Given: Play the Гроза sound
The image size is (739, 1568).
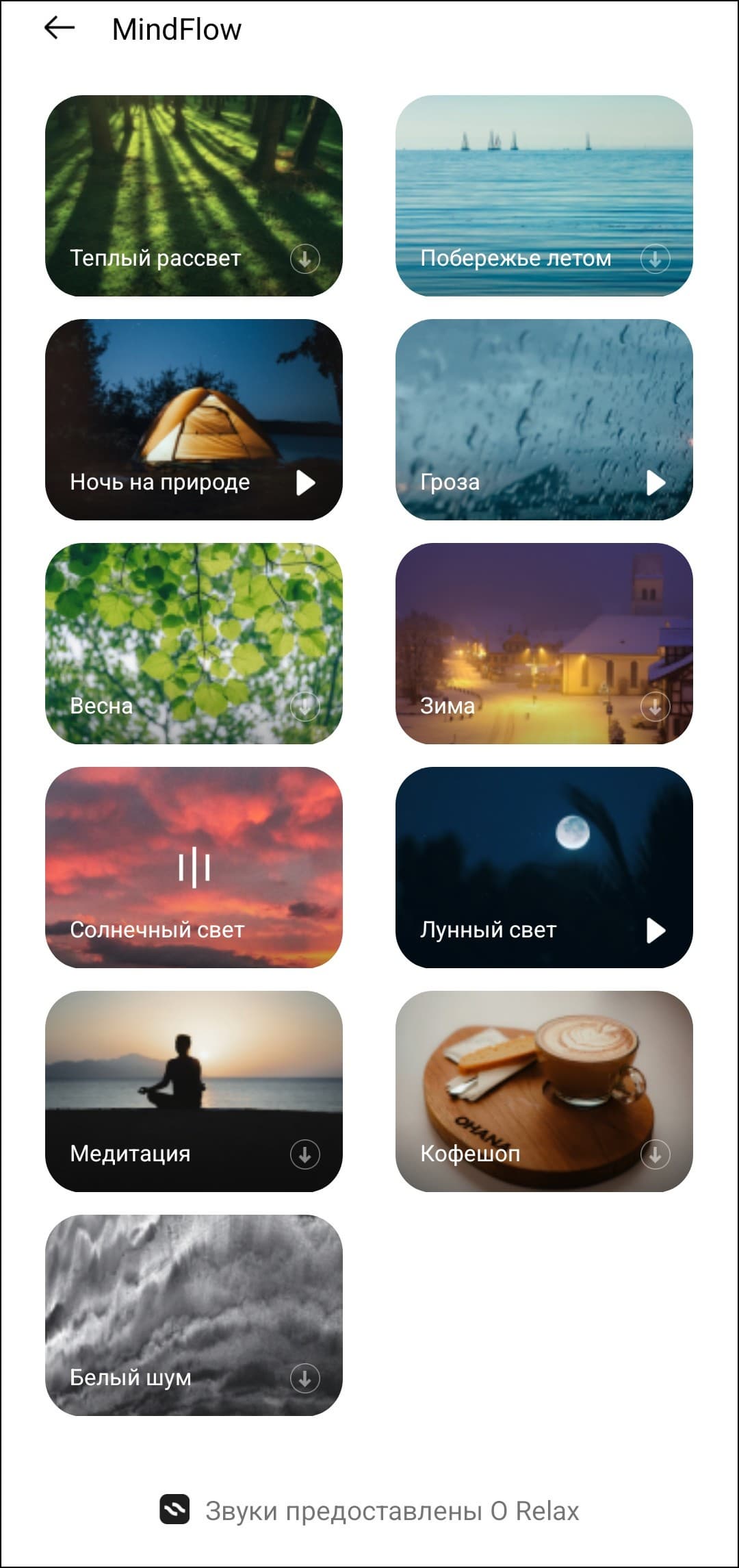Looking at the screenshot, I should pos(655,483).
